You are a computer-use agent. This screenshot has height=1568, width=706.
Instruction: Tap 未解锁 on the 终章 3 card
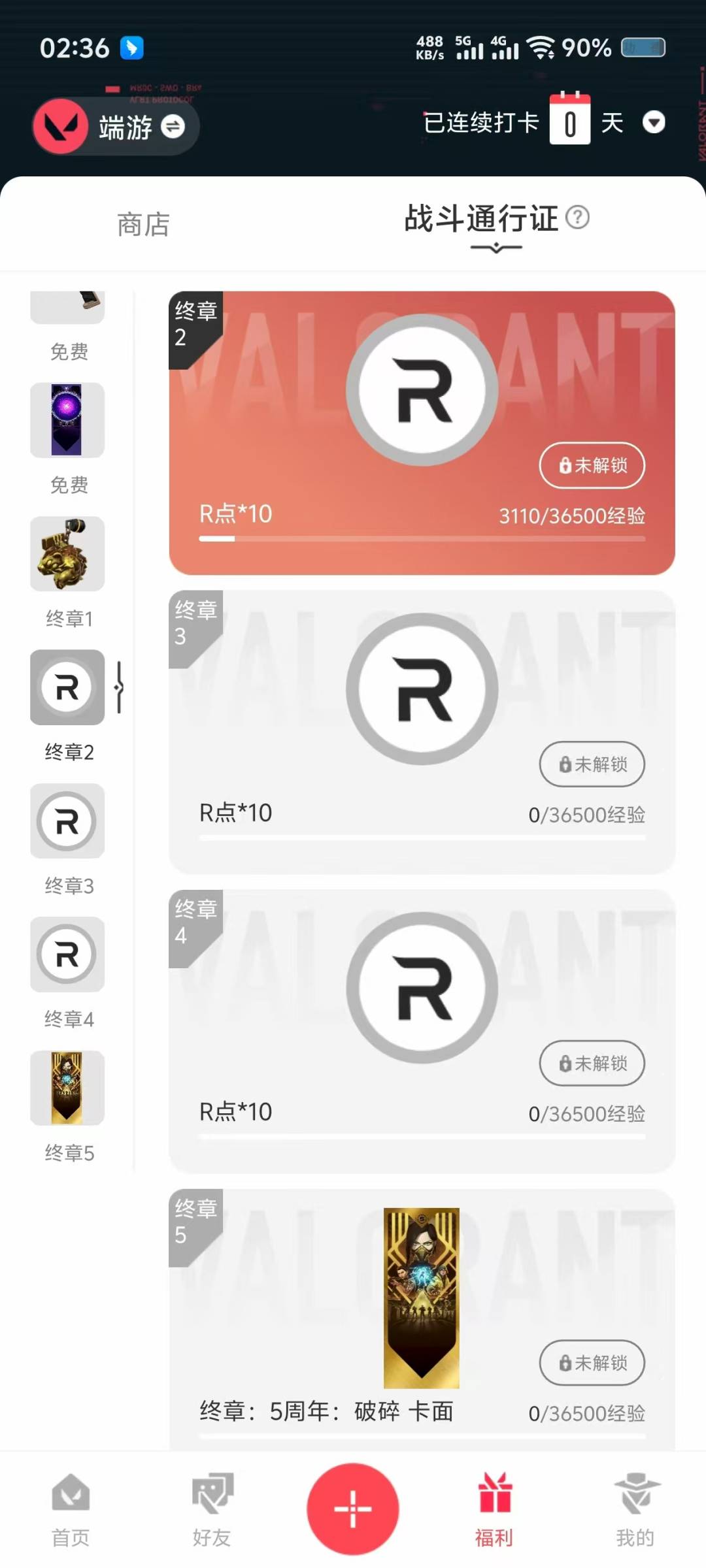click(592, 764)
